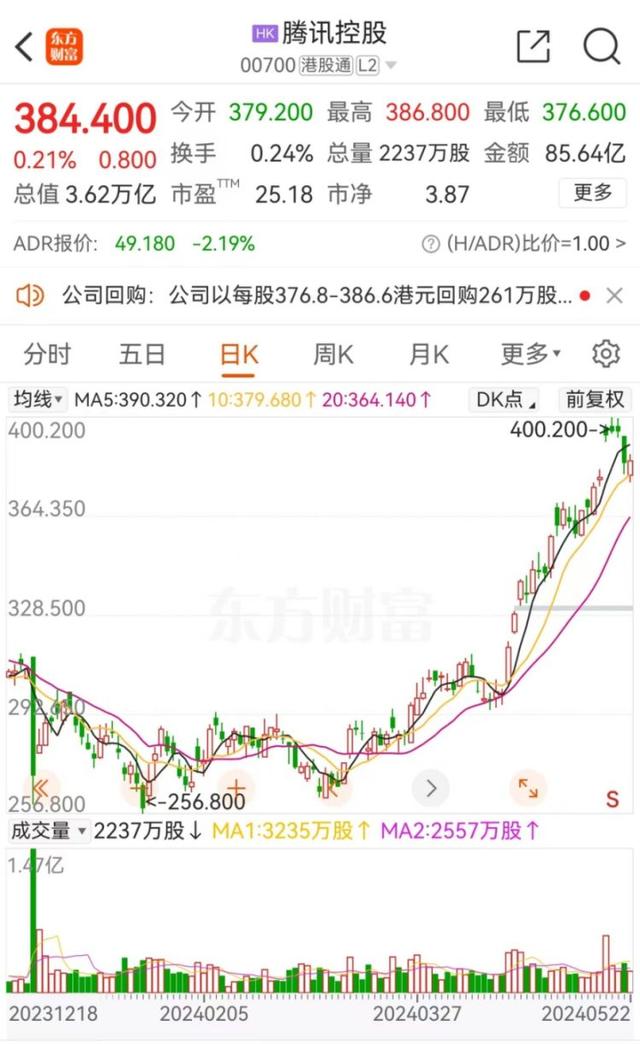The image size is (640, 1044).
Task: Expand the 均线 indicator dropdown
Action: point(38,400)
